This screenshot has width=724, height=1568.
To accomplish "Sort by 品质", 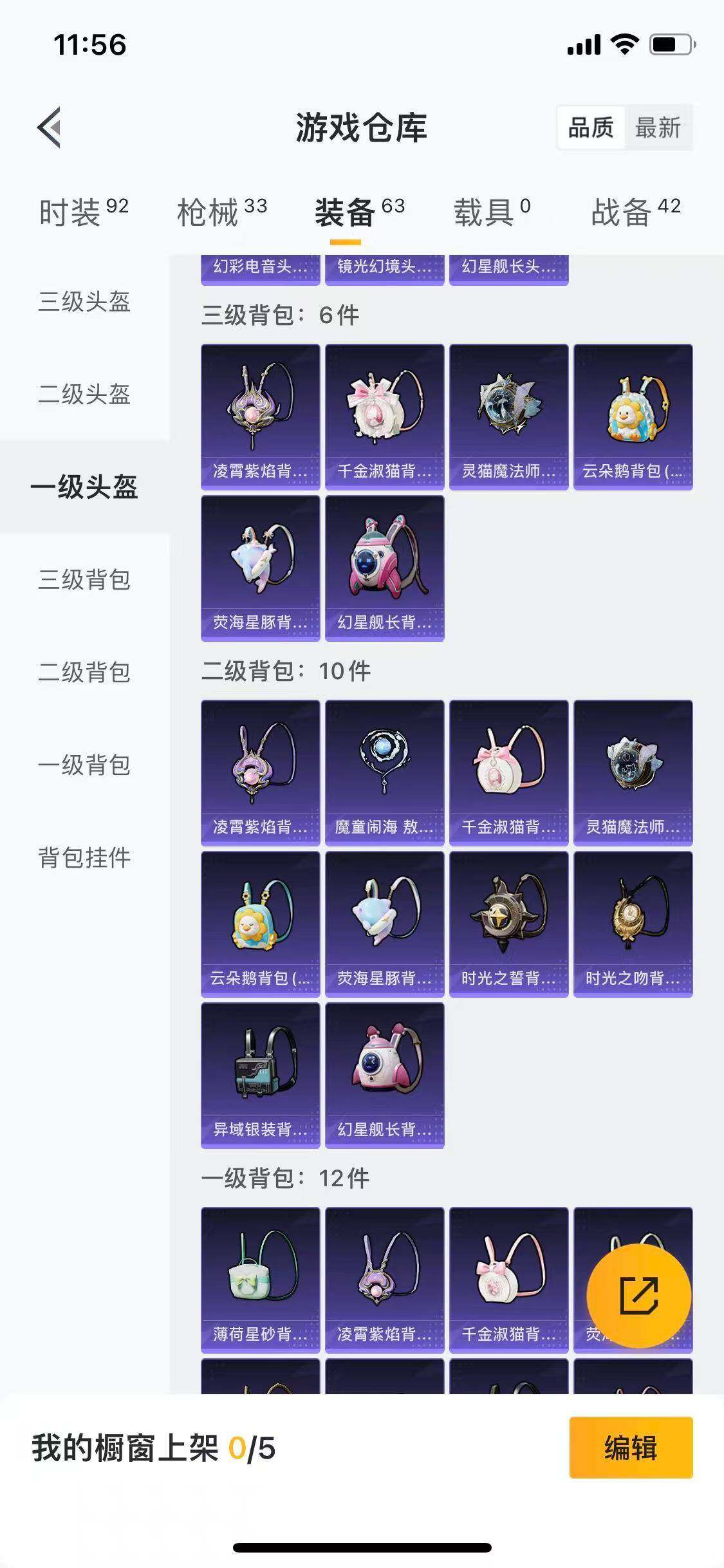I will (x=590, y=127).
